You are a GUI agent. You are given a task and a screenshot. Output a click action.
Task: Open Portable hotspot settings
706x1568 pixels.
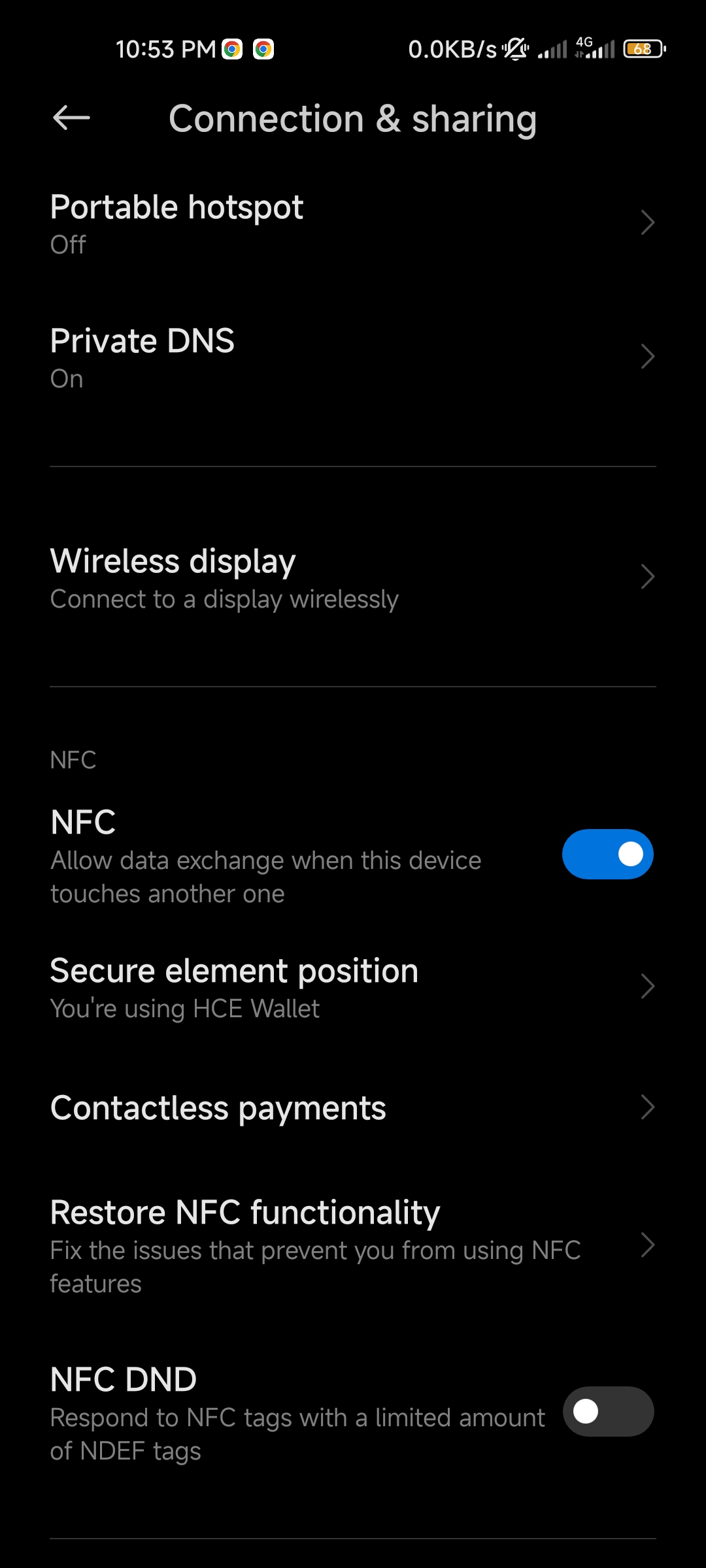click(353, 223)
